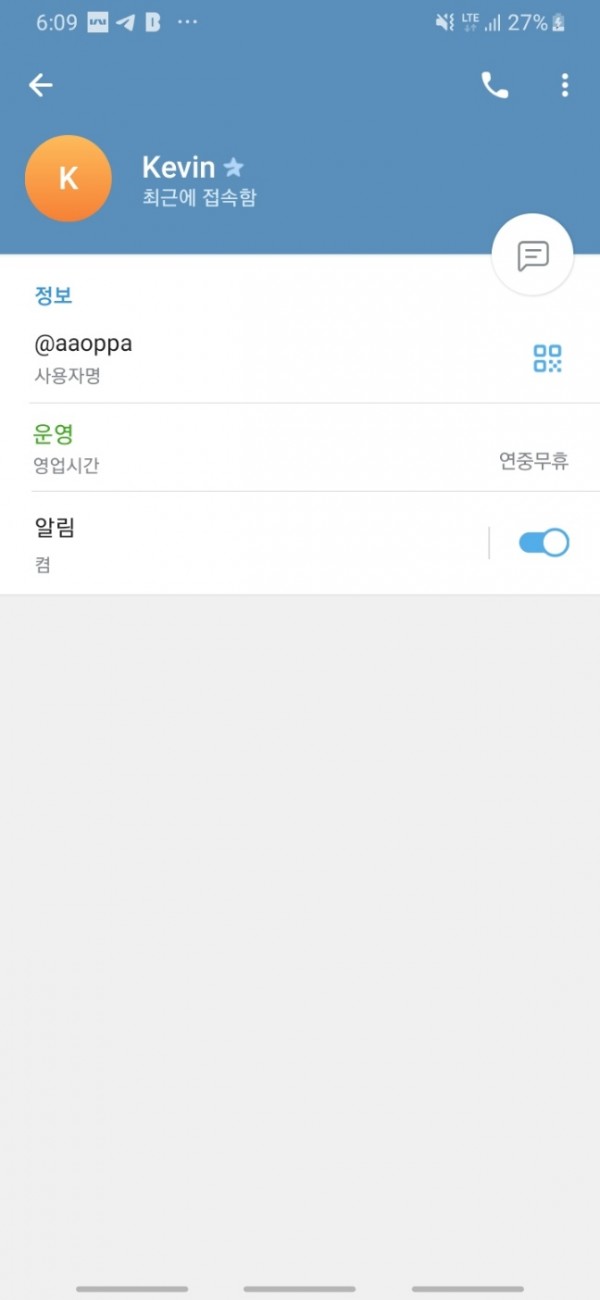Start a voice call with Kevin
The height and width of the screenshot is (1300, 600).
[494, 86]
